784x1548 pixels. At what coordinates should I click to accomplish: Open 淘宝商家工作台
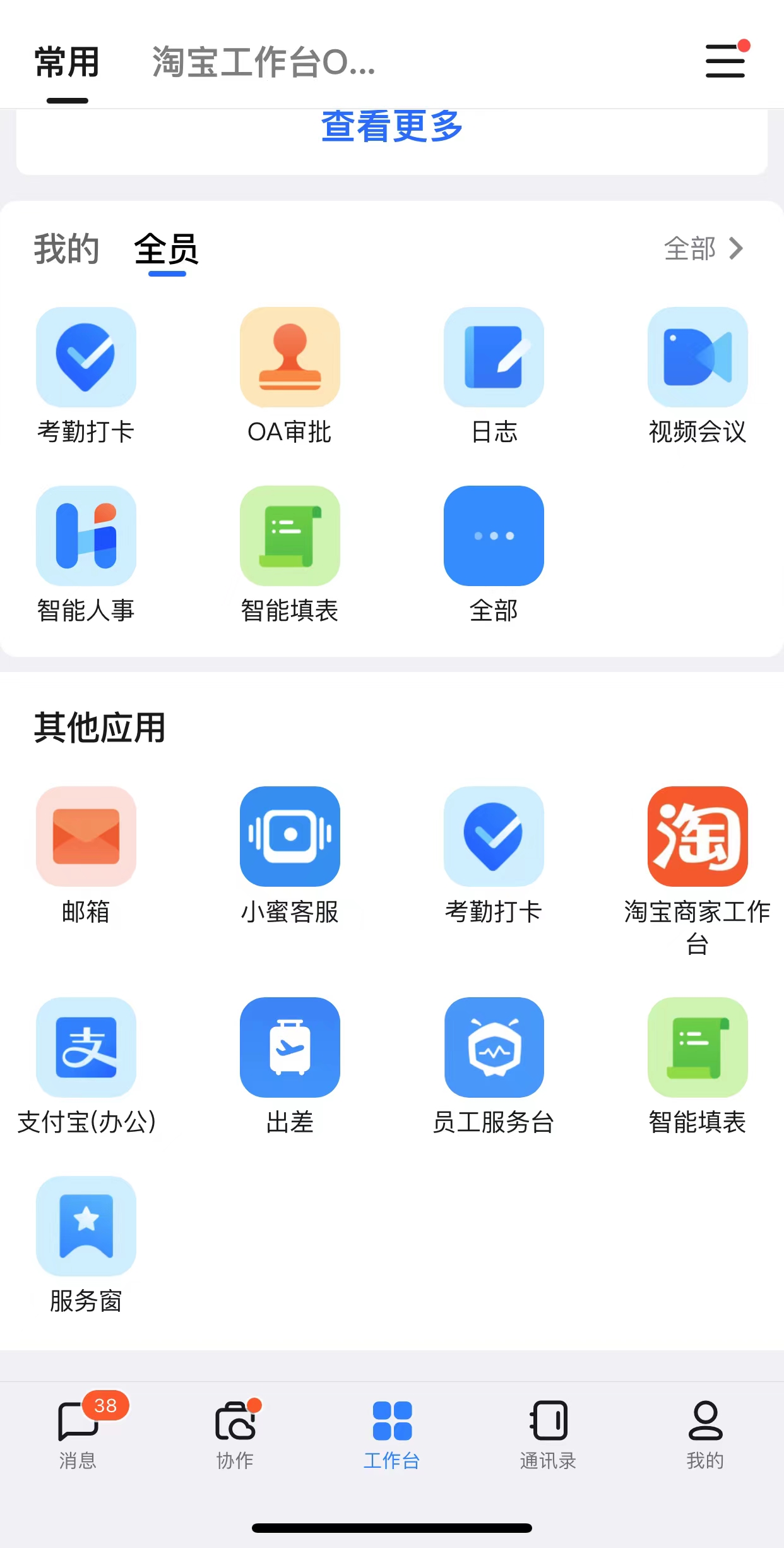698,836
